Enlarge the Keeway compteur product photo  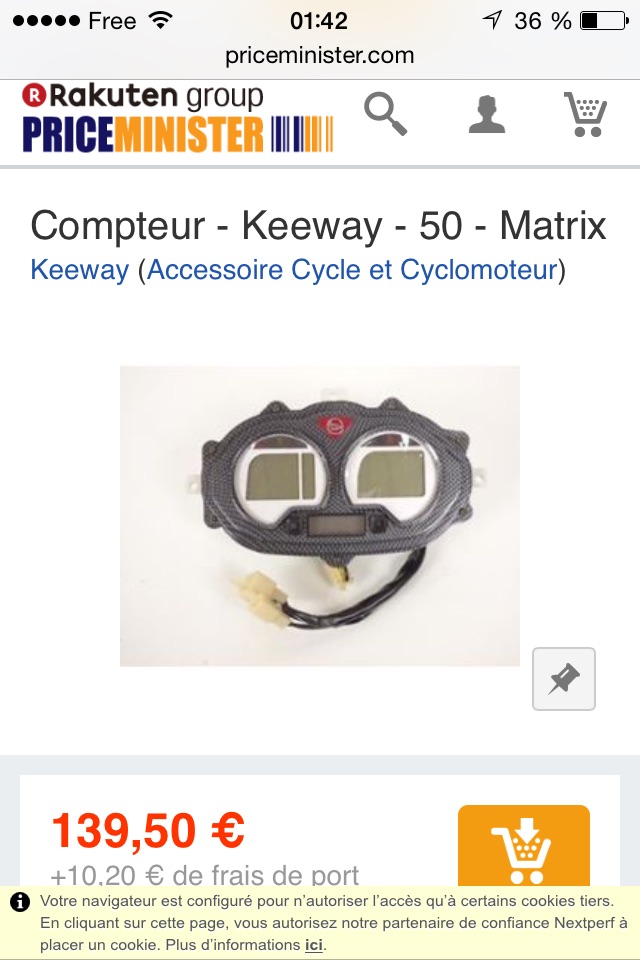(319, 515)
